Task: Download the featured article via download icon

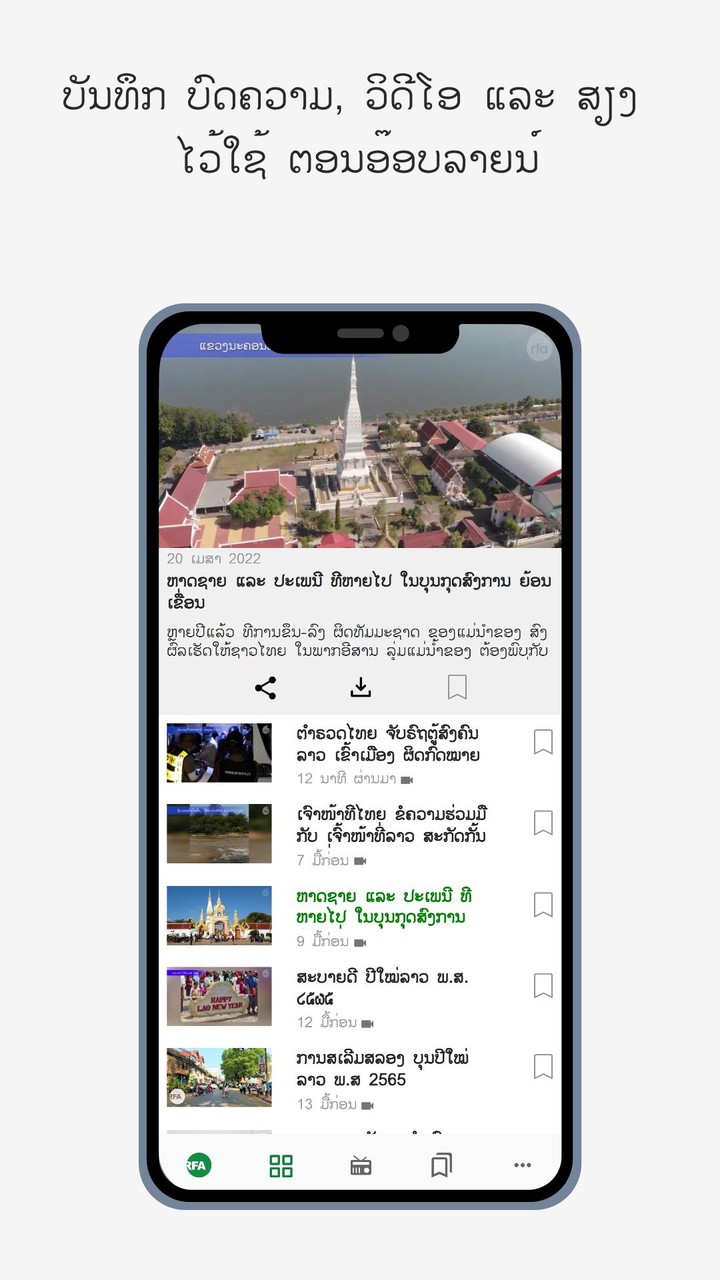Action: [x=360, y=686]
